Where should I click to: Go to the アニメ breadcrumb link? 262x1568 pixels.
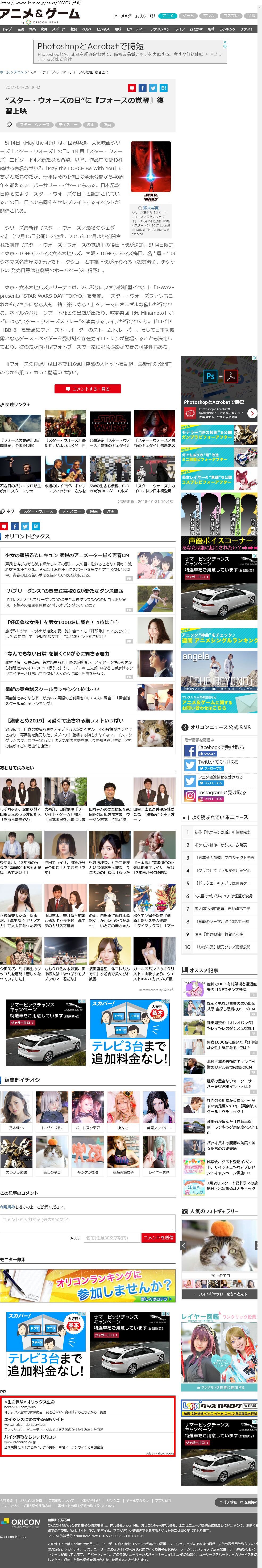tap(19, 72)
